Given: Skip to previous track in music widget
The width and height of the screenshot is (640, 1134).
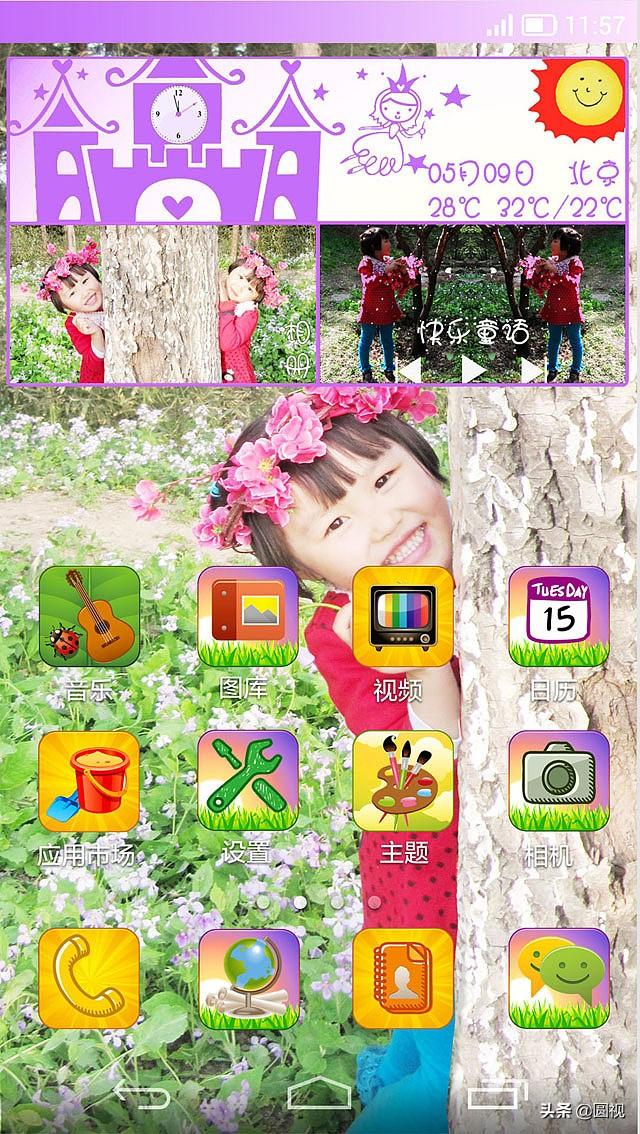Looking at the screenshot, I should coord(410,370).
